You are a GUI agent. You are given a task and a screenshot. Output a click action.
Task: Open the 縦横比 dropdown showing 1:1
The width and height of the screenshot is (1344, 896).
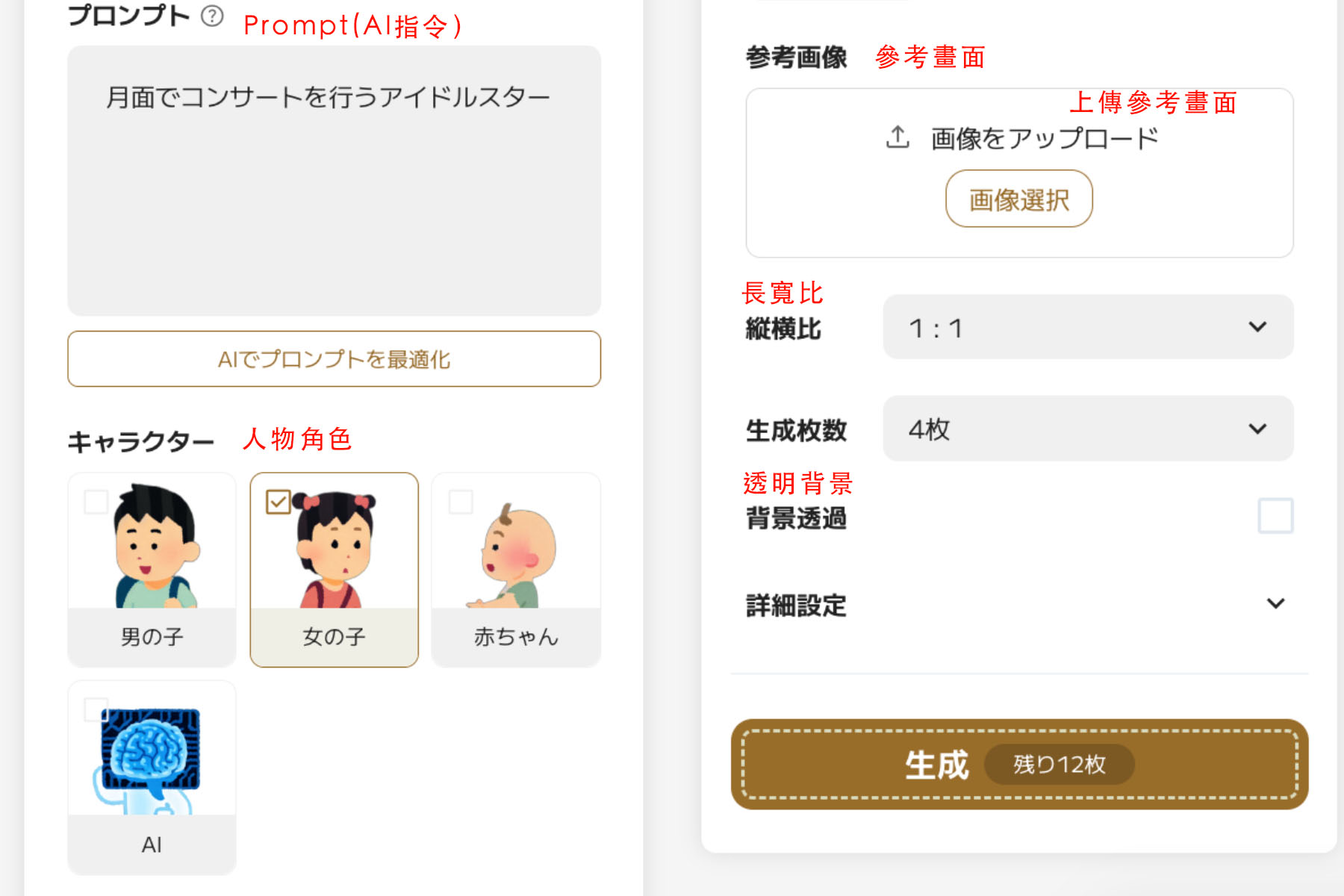(x=1087, y=327)
